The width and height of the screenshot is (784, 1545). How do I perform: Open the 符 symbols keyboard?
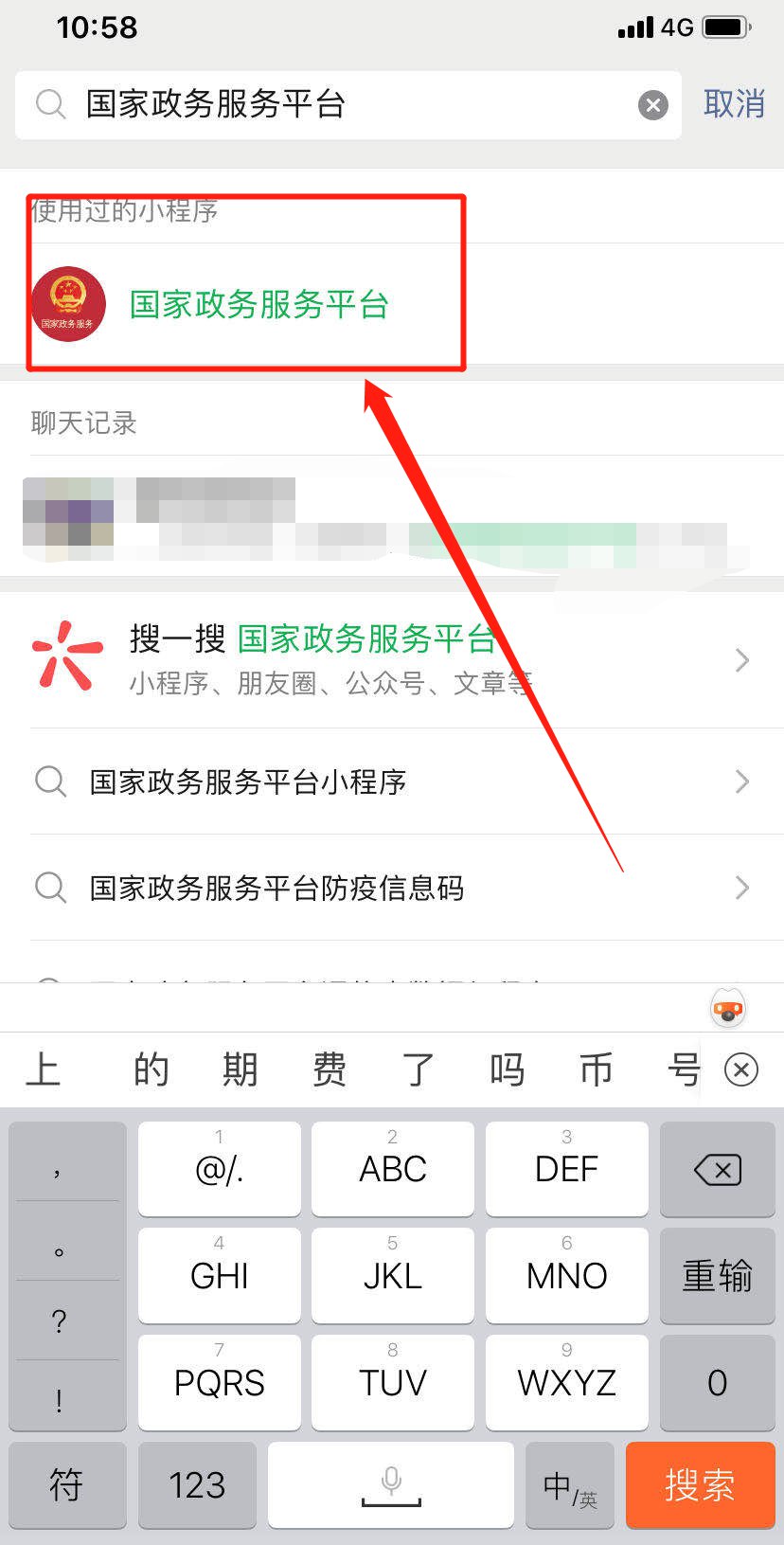tap(66, 1484)
